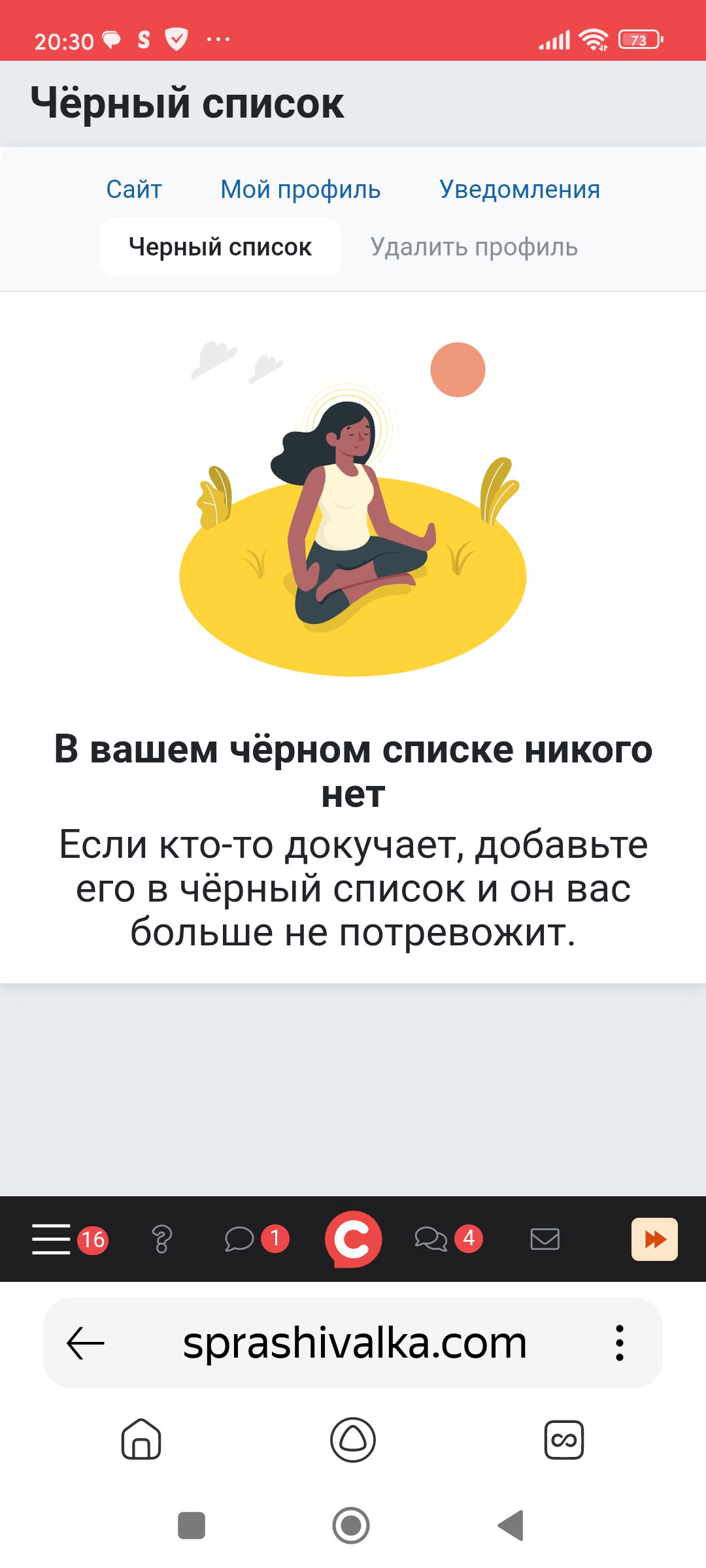Open the hamburger menu with 16 badge

click(69, 1239)
